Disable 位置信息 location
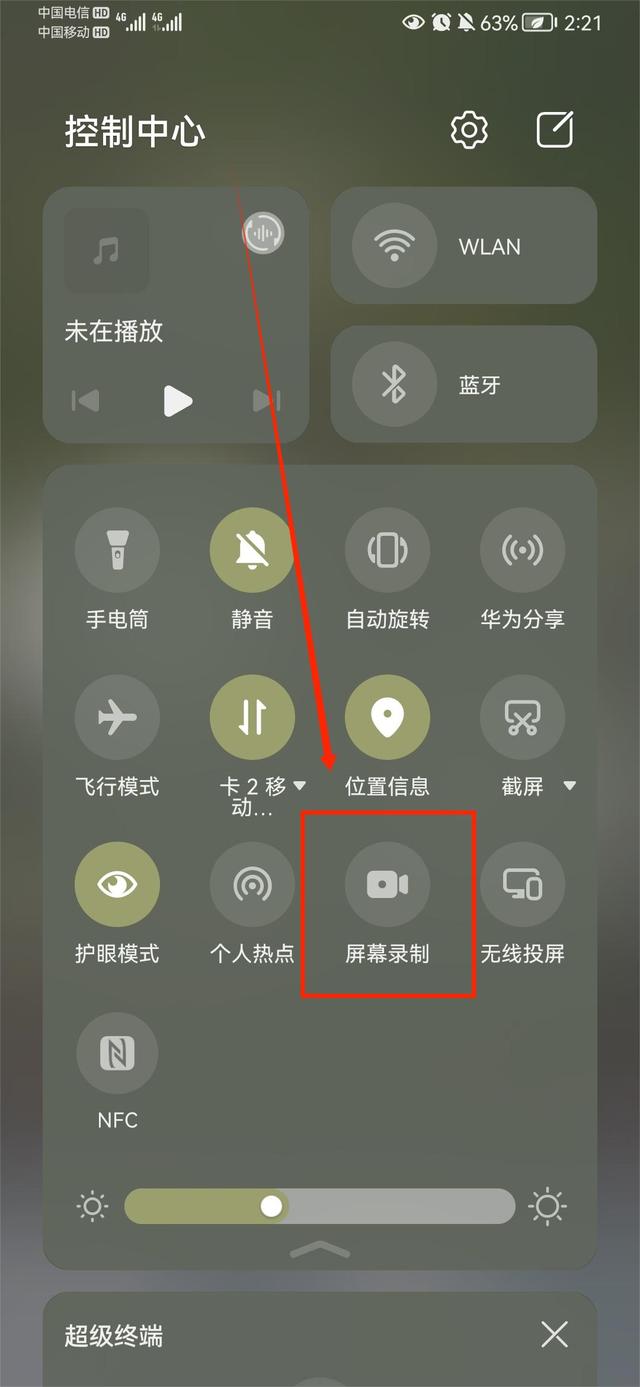 [x=387, y=717]
